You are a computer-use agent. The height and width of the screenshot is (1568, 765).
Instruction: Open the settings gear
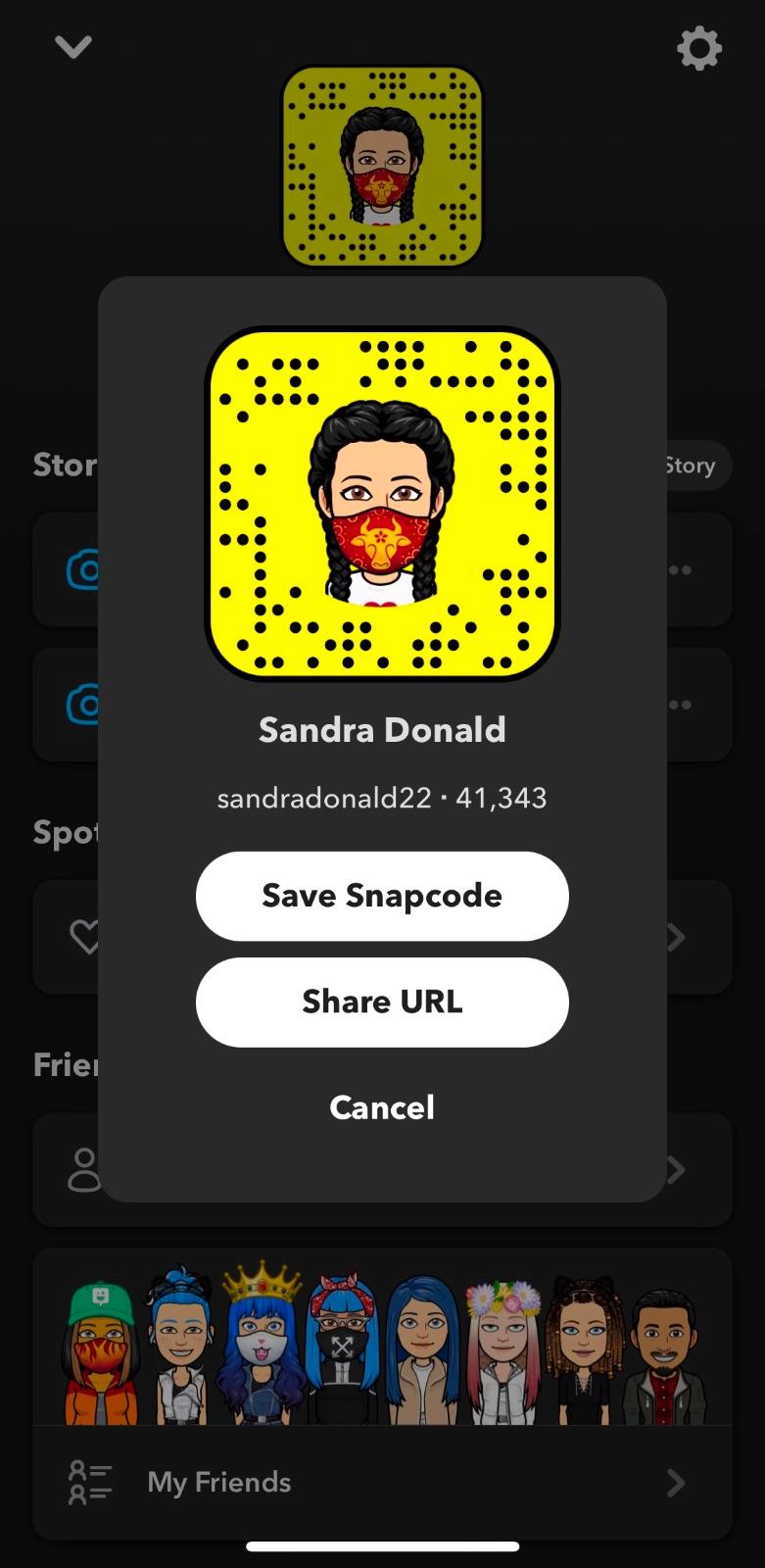[x=698, y=48]
